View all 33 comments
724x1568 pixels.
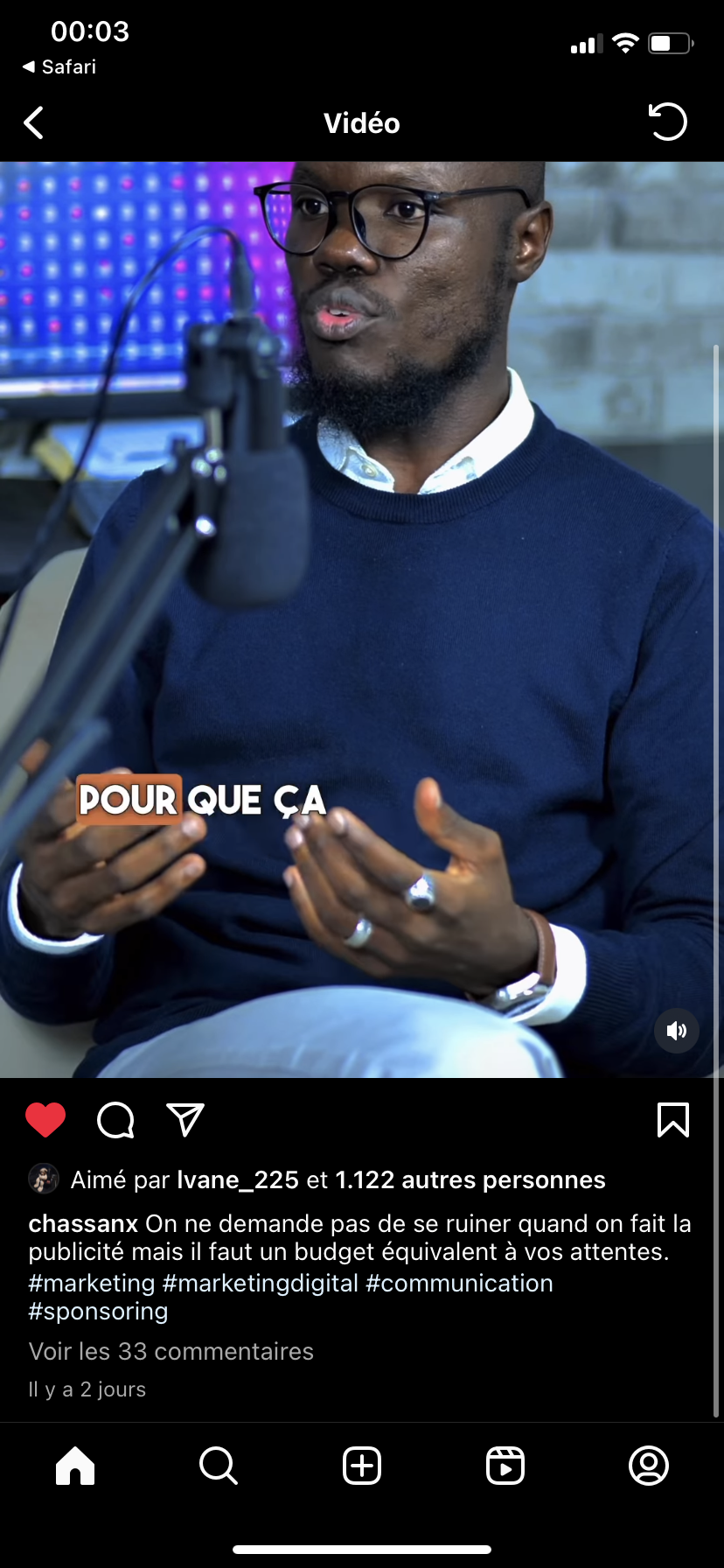pos(171,1351)
